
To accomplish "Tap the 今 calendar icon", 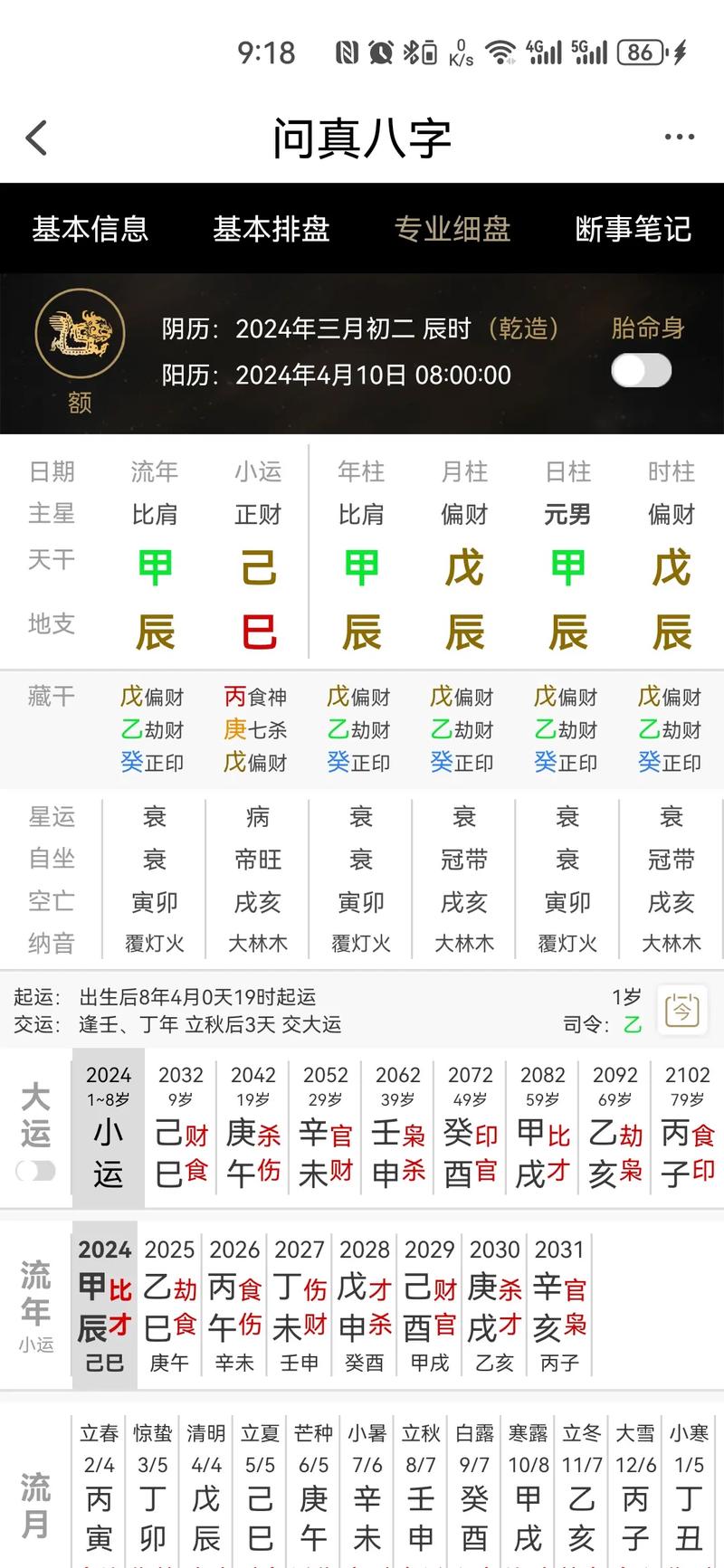I will coord(682,1010).
